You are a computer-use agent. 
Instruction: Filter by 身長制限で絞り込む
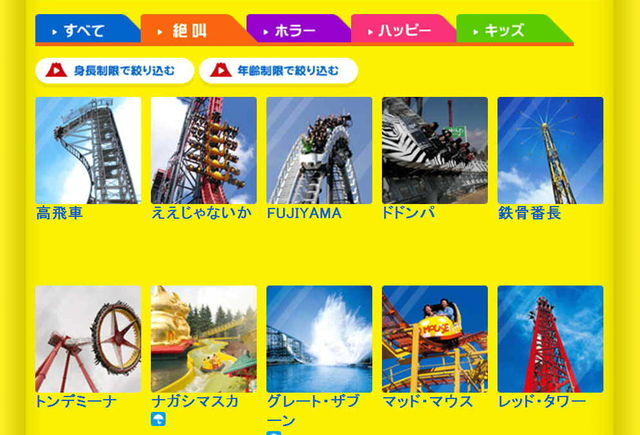[x=114, y=71]
